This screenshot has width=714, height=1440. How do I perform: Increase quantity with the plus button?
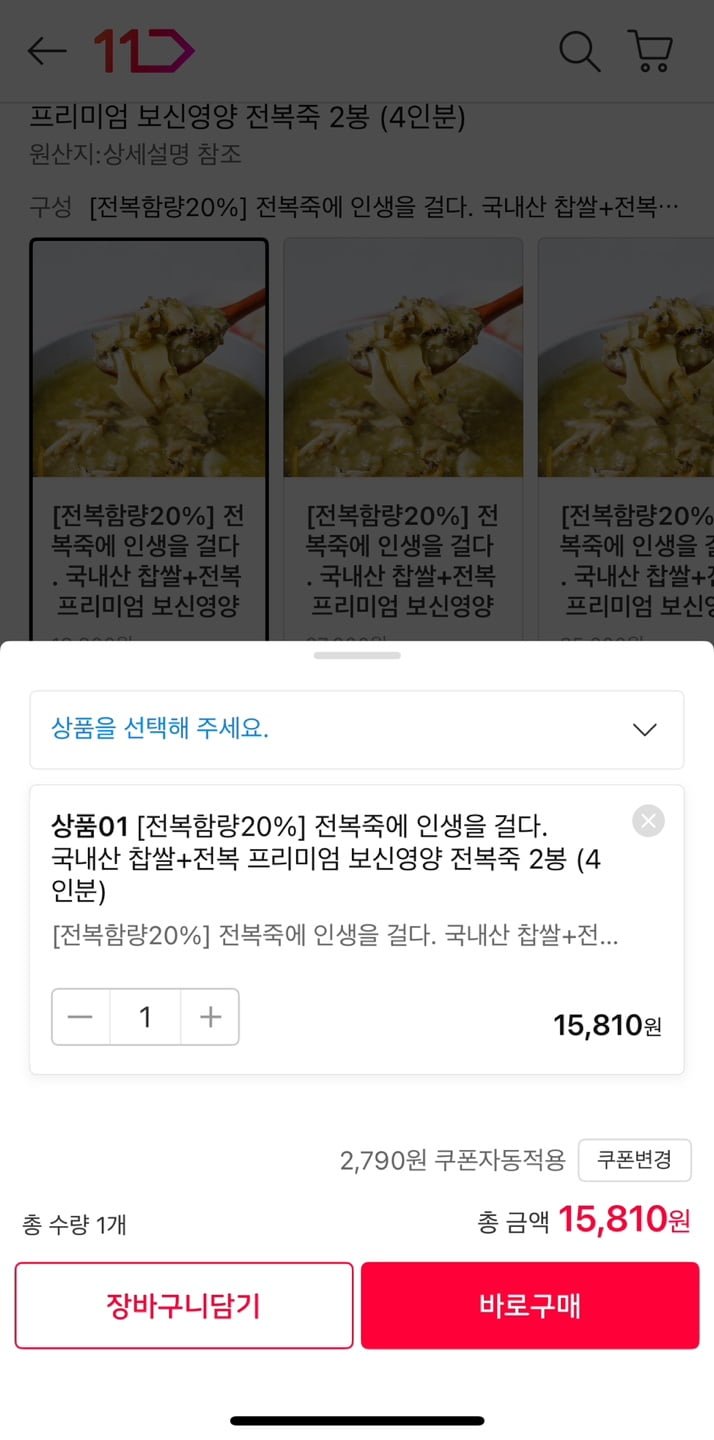coord(210,1017)
